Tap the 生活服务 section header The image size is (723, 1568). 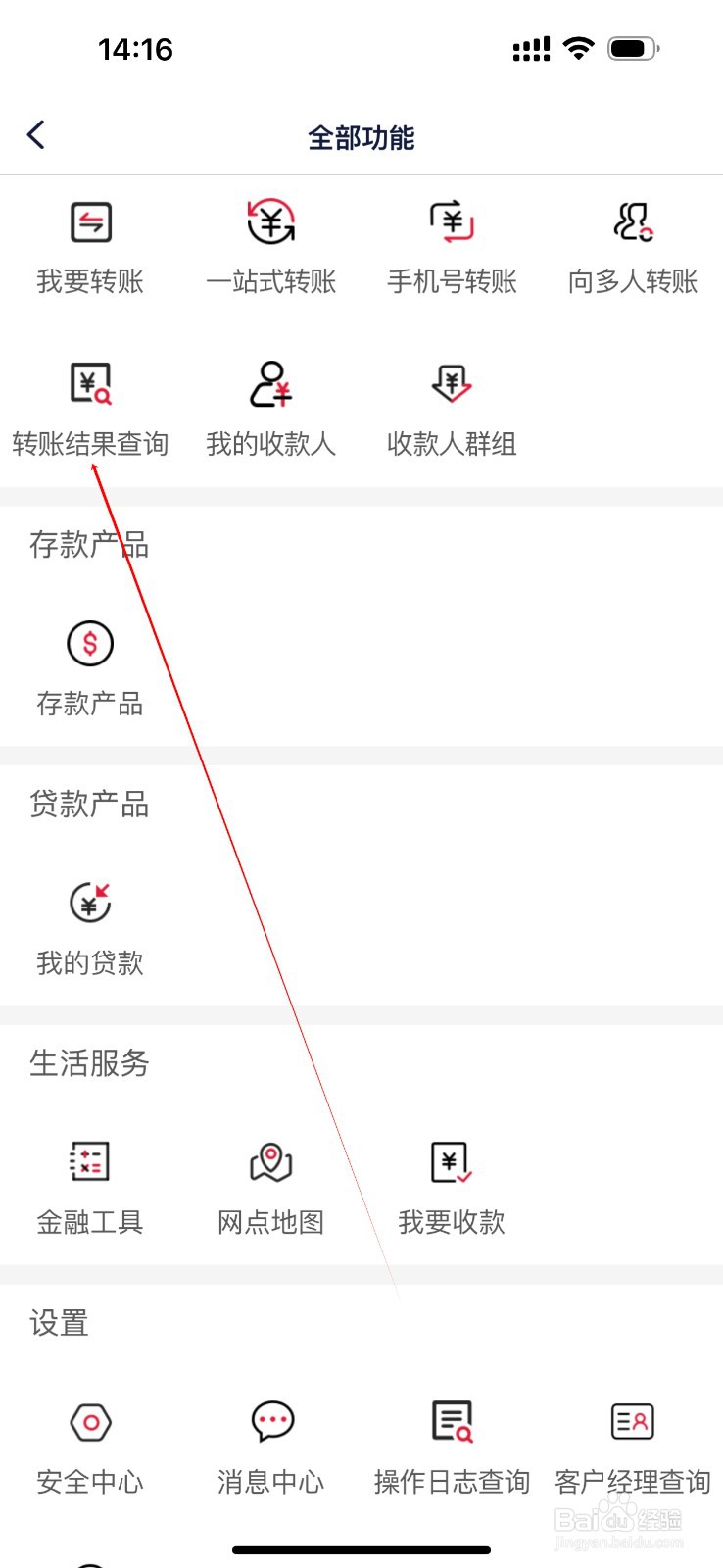(x=90, y=1063)
